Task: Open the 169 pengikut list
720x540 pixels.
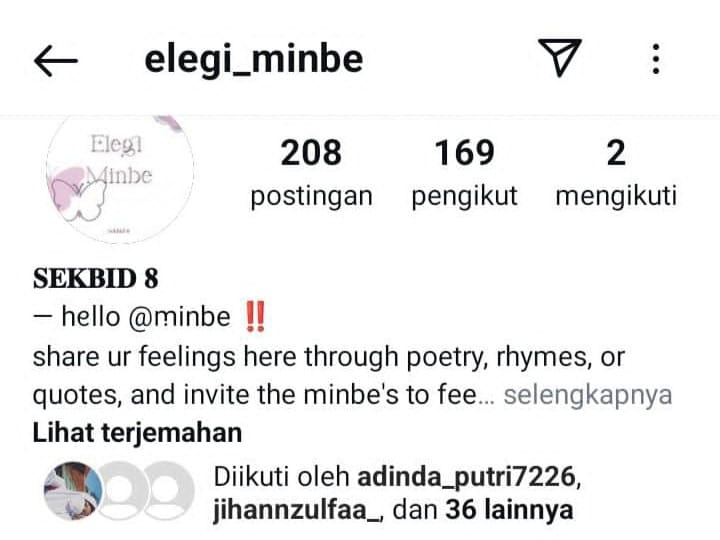Action: pos(464,172)
